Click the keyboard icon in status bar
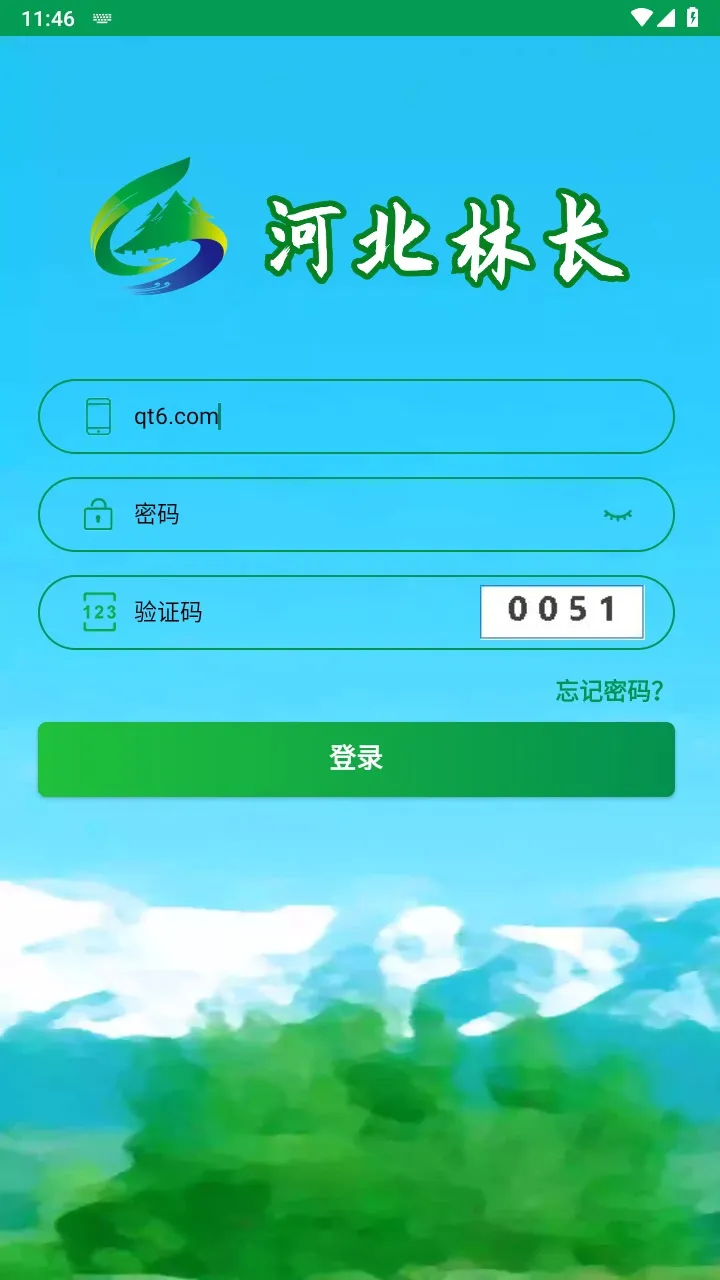This screenshot has height=1280, width=720. [x=101, y=16]
